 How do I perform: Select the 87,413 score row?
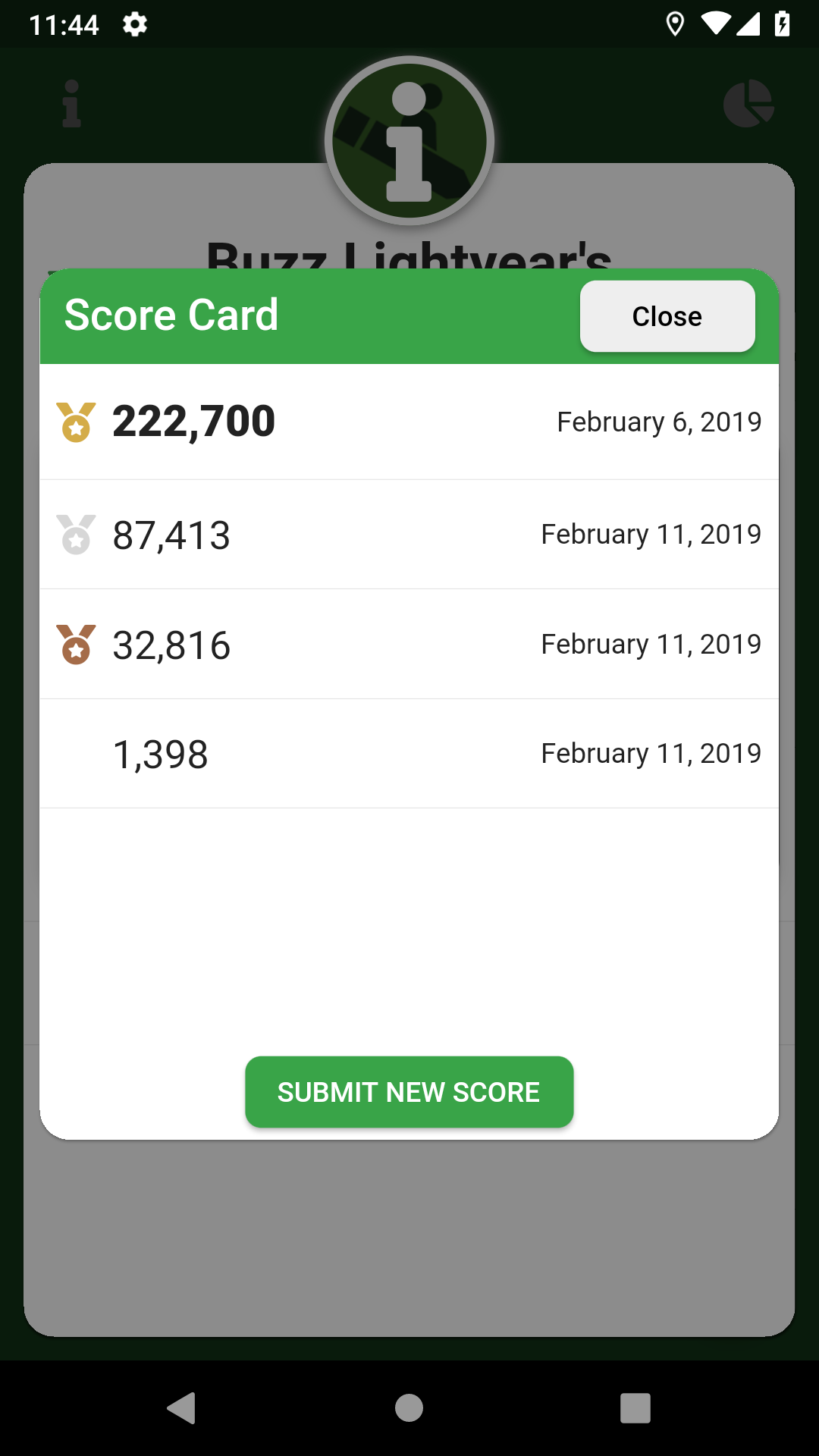[409, 535]
